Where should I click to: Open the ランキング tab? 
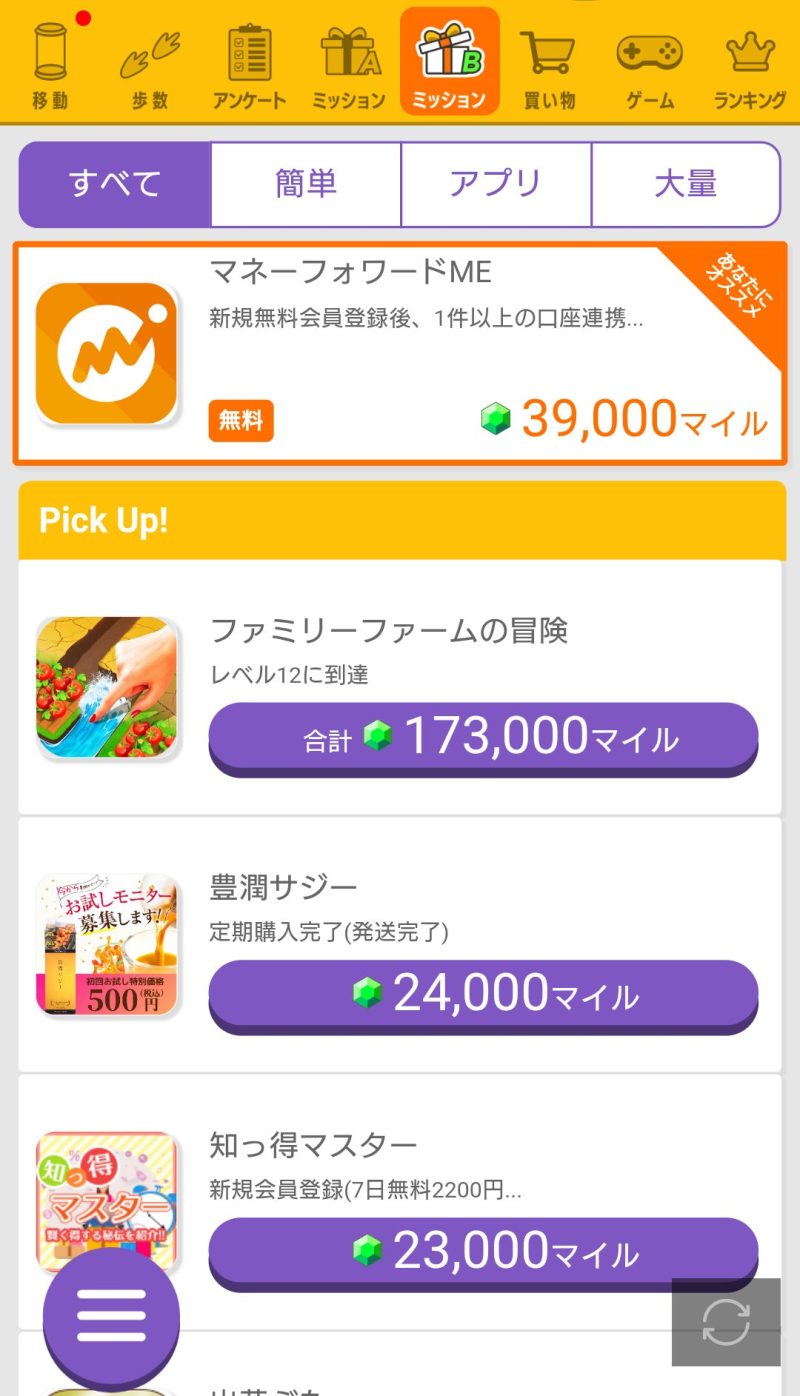click(750, 63)
